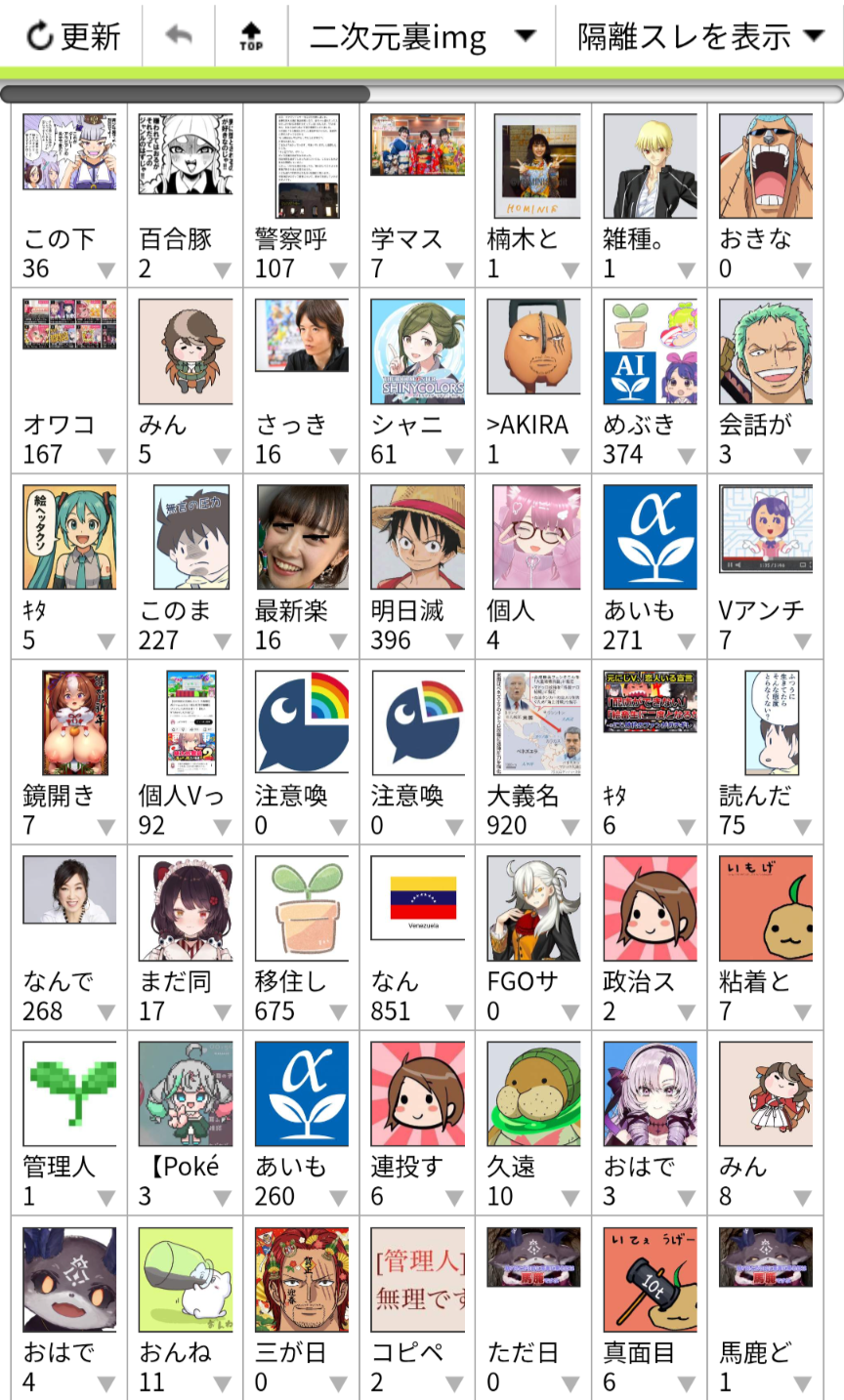Viewport: 844px width, 1400px height.
Task: Expand the 隔離スレを表示 dropdown
Action: pyautogui.click(x=699, y=37)
